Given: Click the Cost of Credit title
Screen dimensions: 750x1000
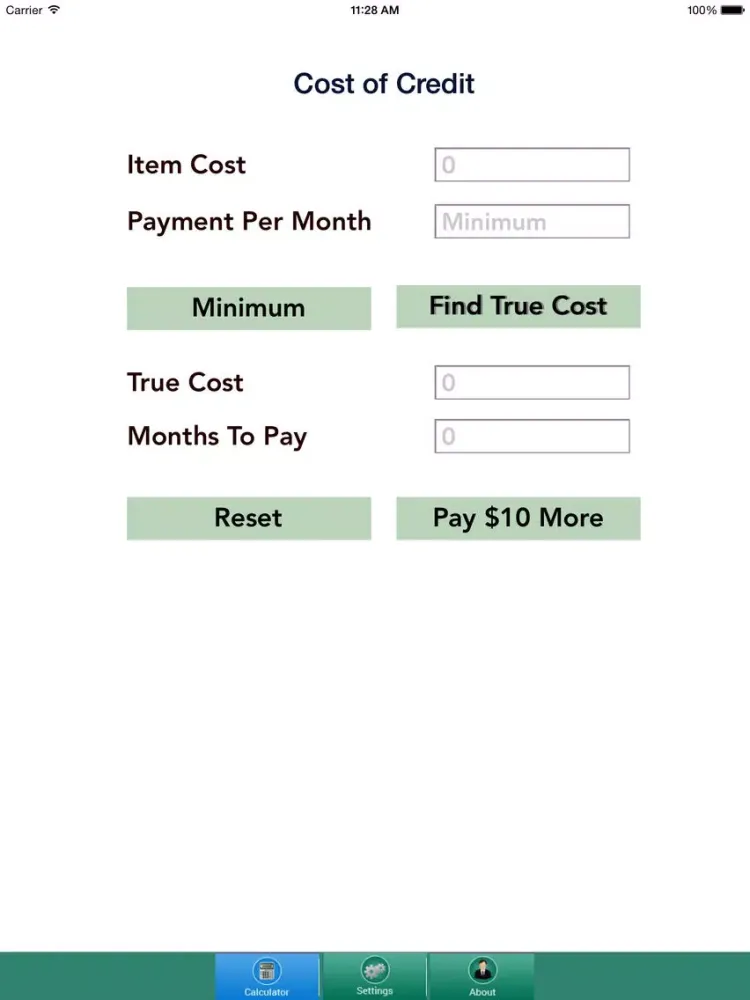Looking at the screenshot, I should [x=384, y=84].
